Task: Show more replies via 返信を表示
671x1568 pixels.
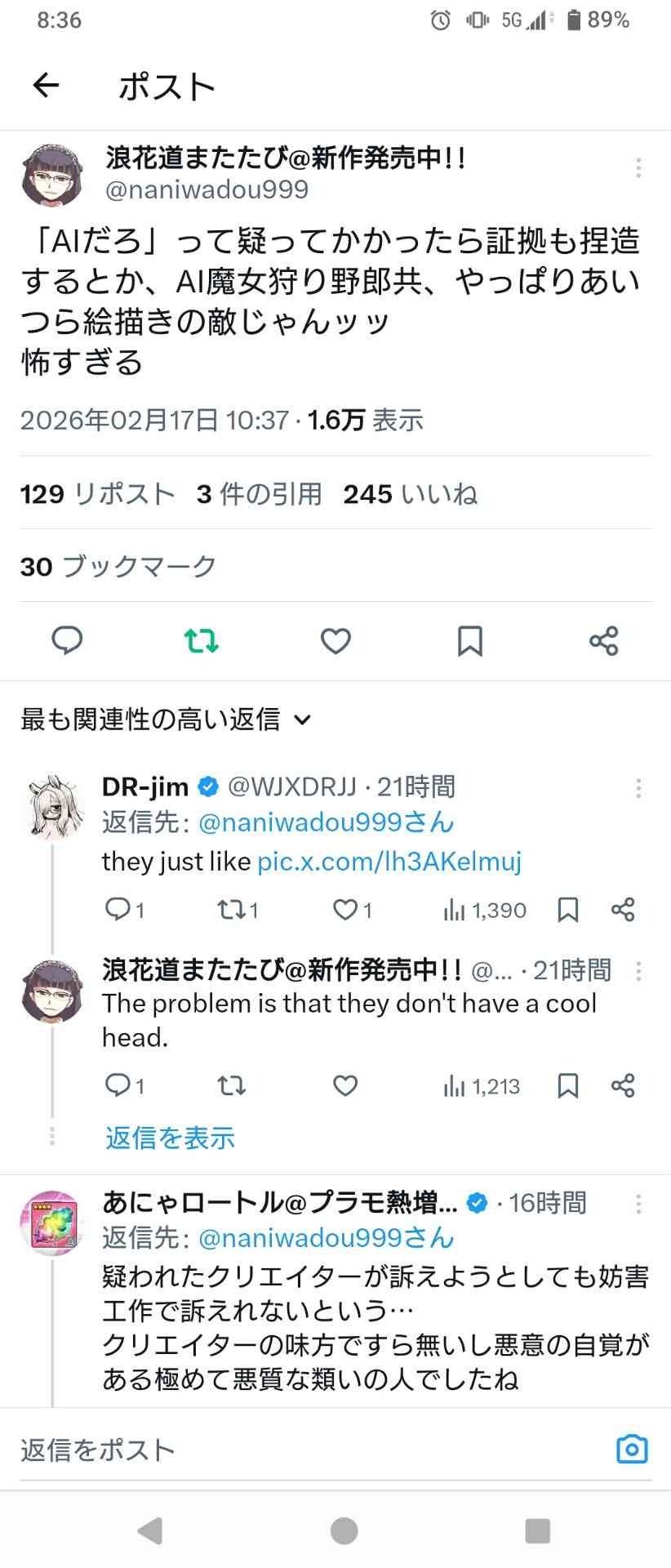Action: click(170, 1138)
